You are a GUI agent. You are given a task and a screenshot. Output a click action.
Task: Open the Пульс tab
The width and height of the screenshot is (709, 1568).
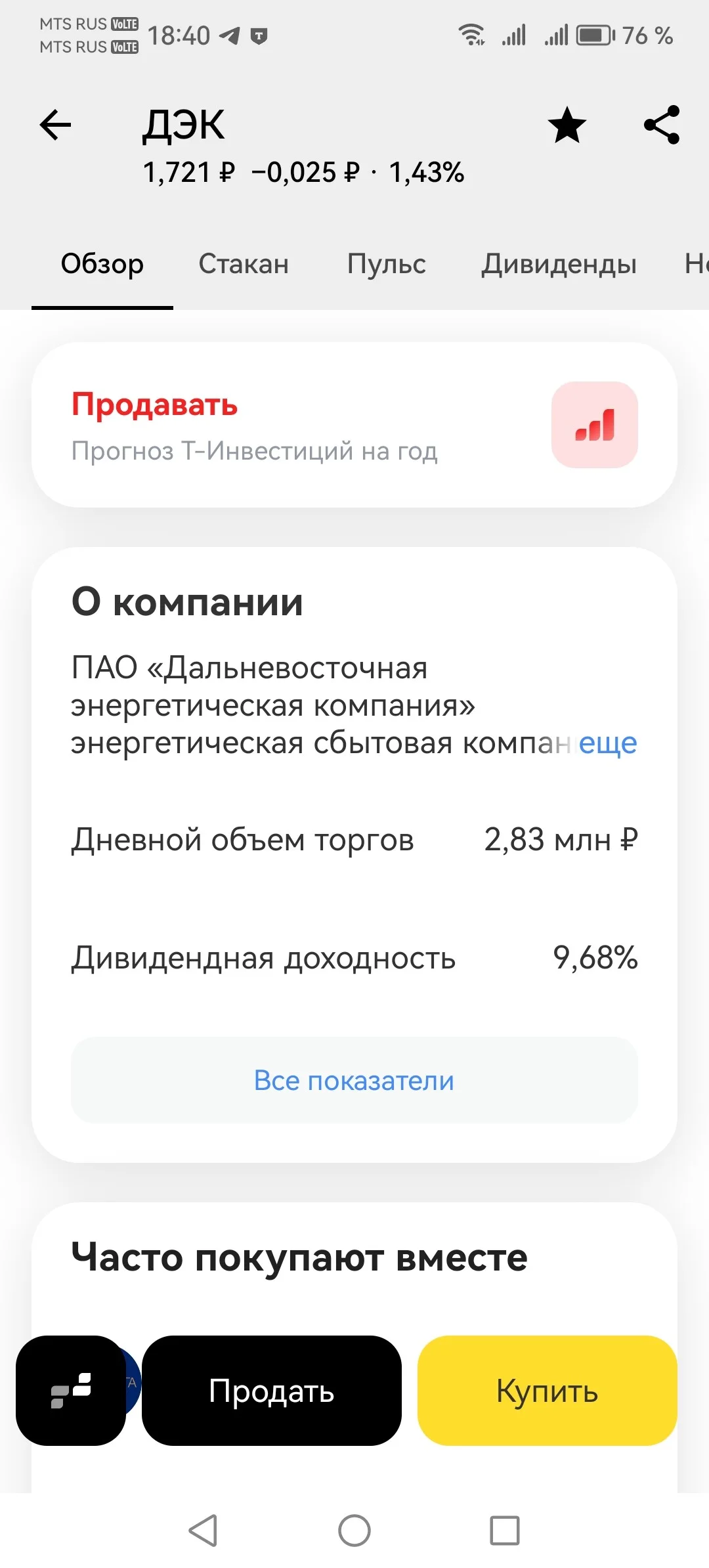386,264
